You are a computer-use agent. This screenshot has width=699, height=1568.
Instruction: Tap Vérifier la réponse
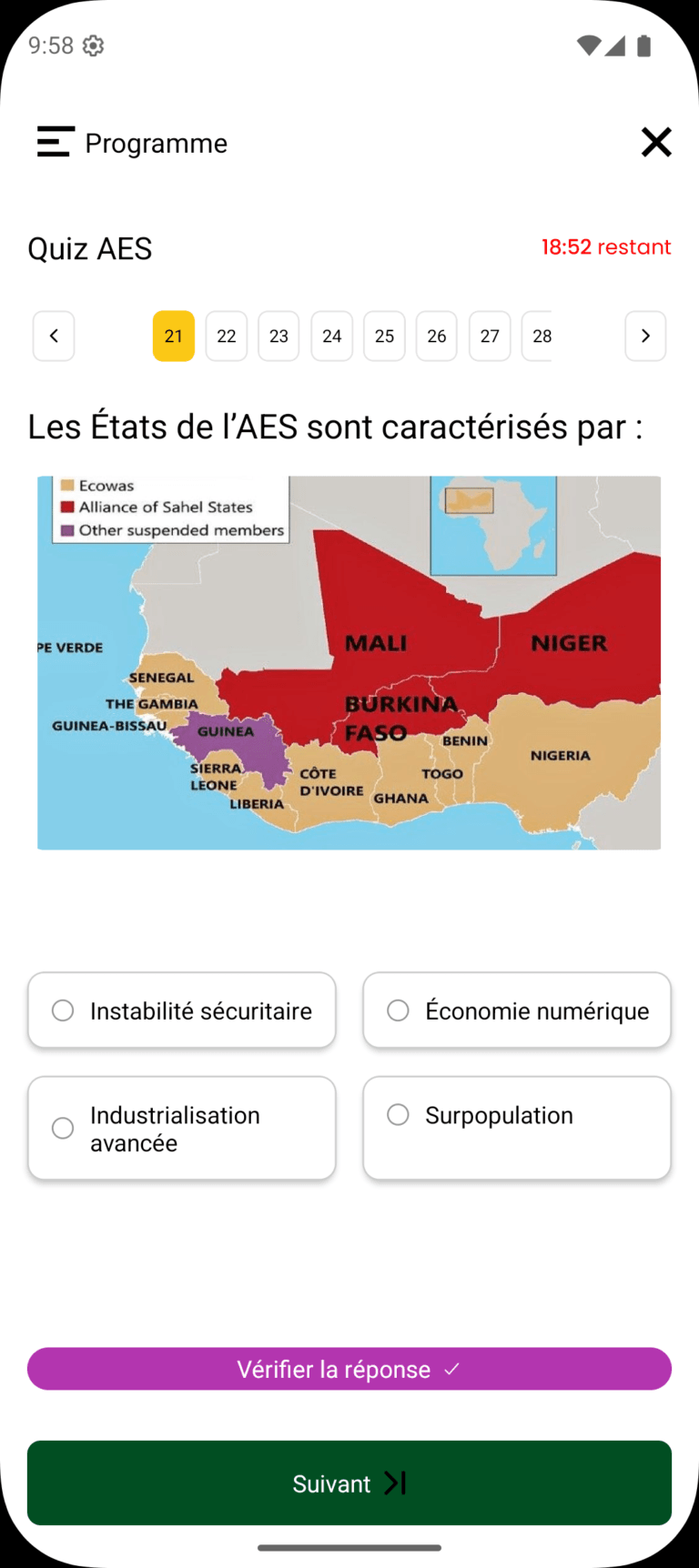click(x=349, y=1369)
